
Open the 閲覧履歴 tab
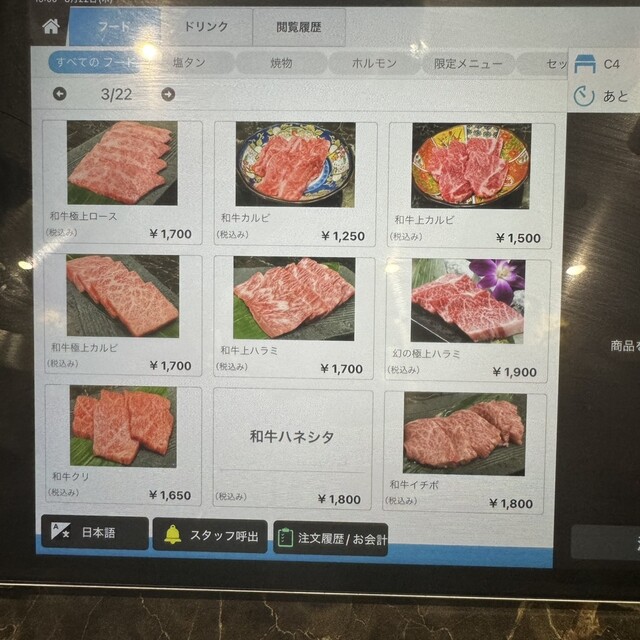pyautogui.click(x=298, y=27)
